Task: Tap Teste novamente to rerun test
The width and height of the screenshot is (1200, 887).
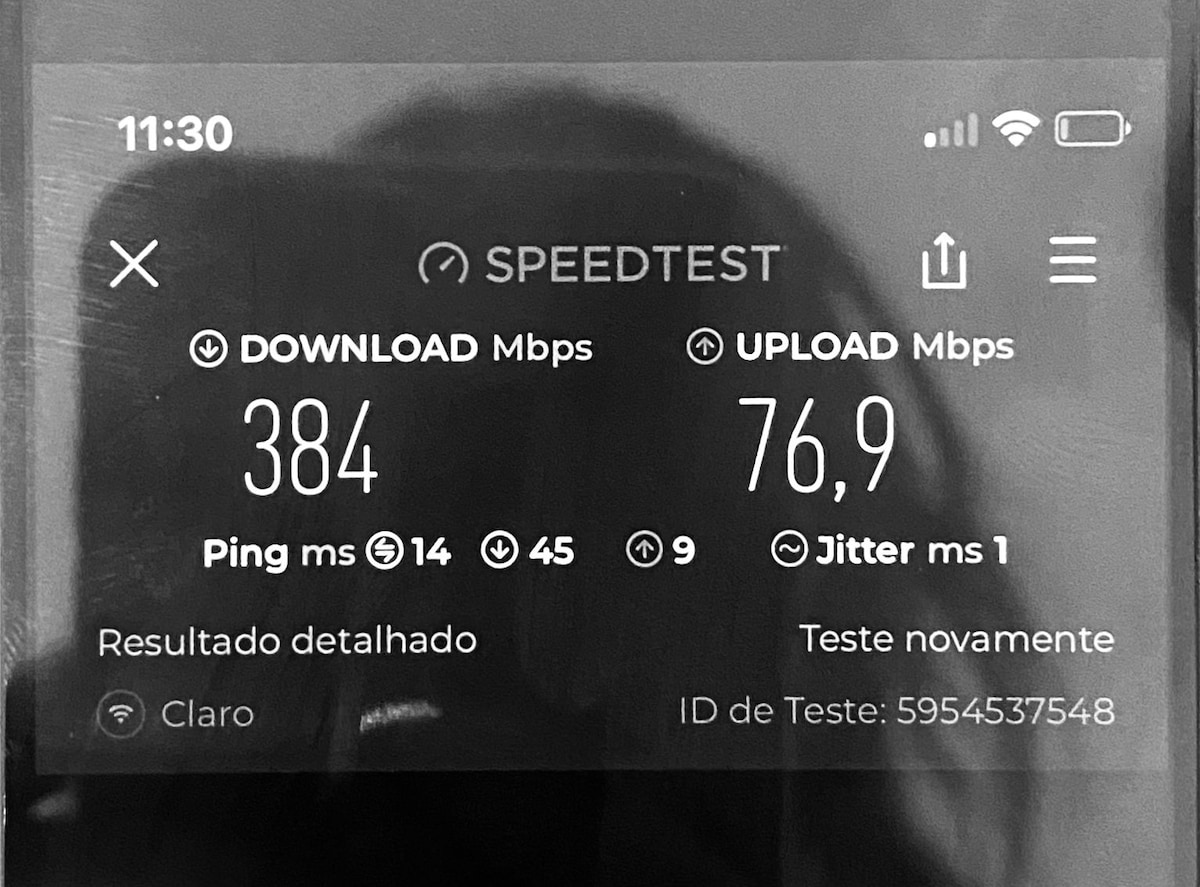Action: coord(956,639)
